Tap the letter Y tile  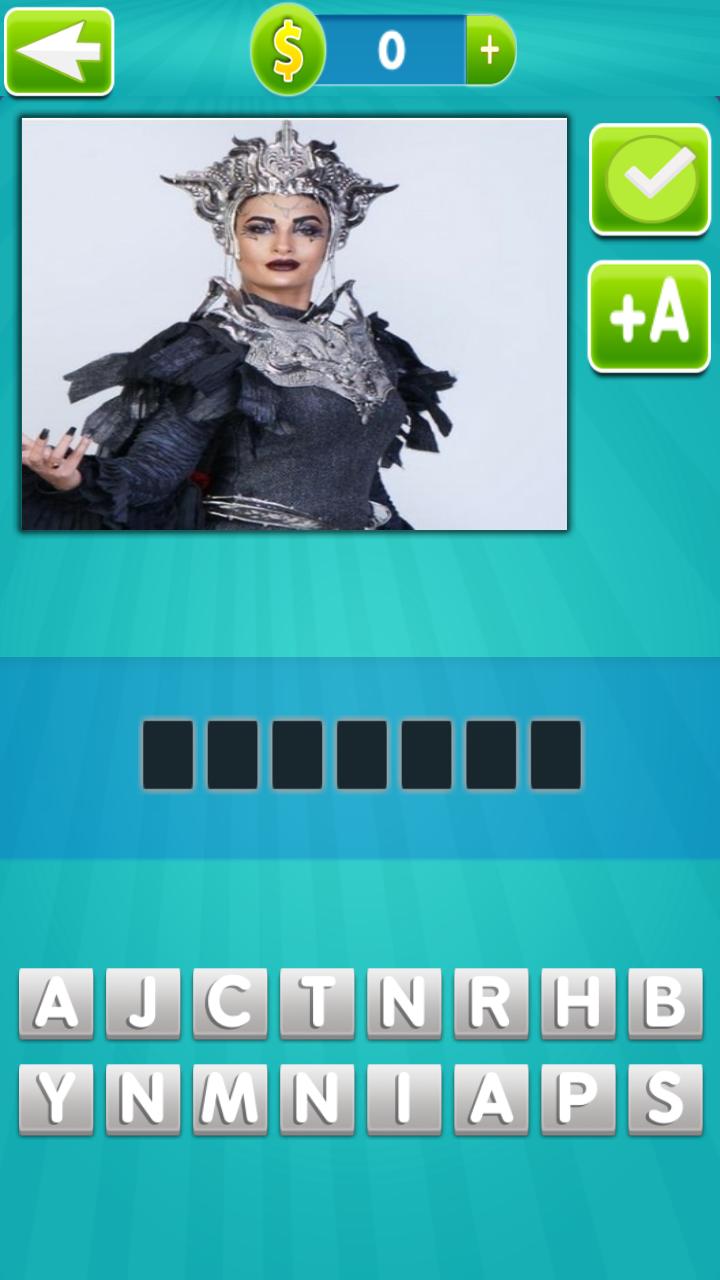[56, 1099]
